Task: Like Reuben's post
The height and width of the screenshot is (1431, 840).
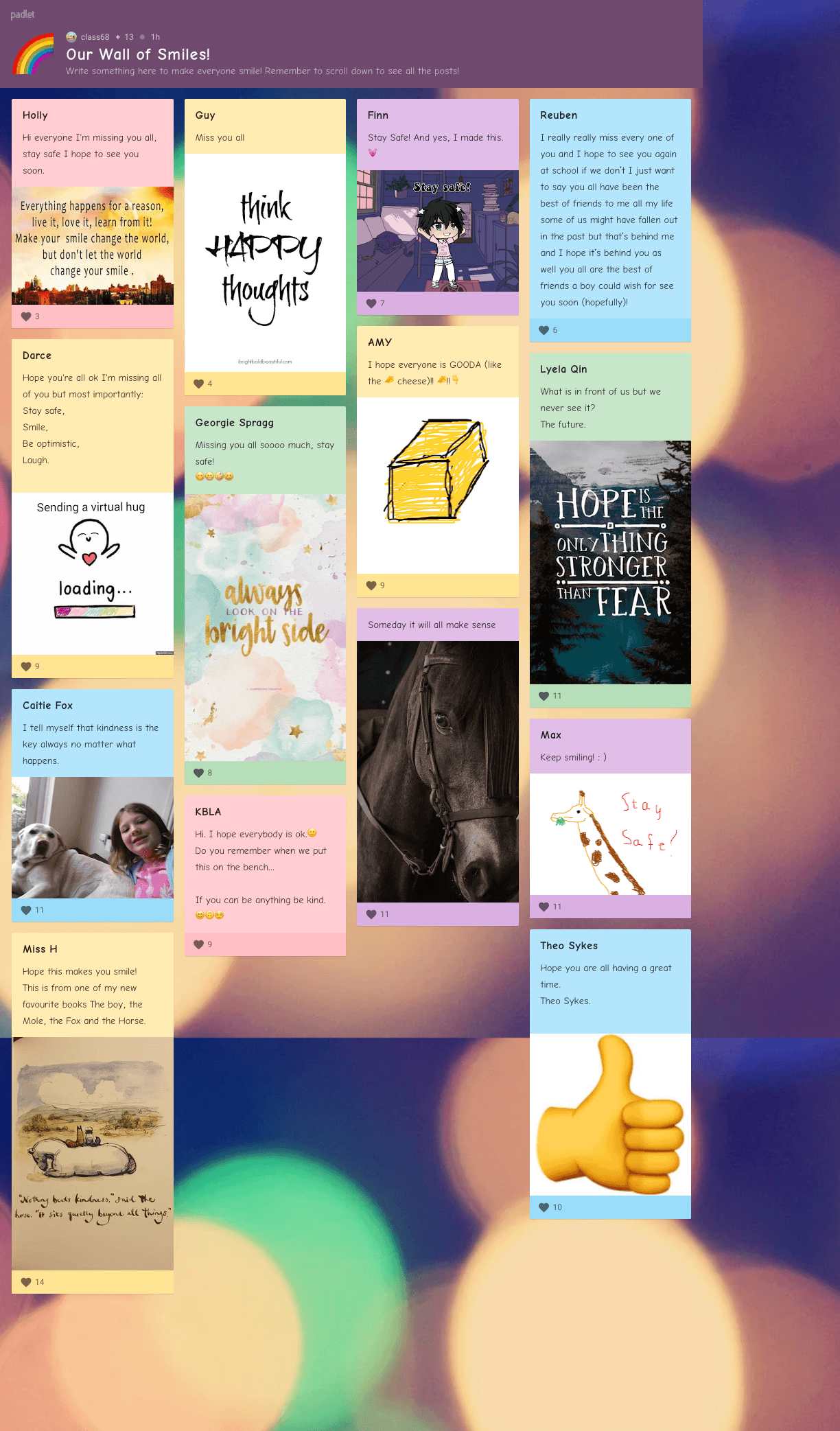Action: pyautogui.click(x=544, y=330)
